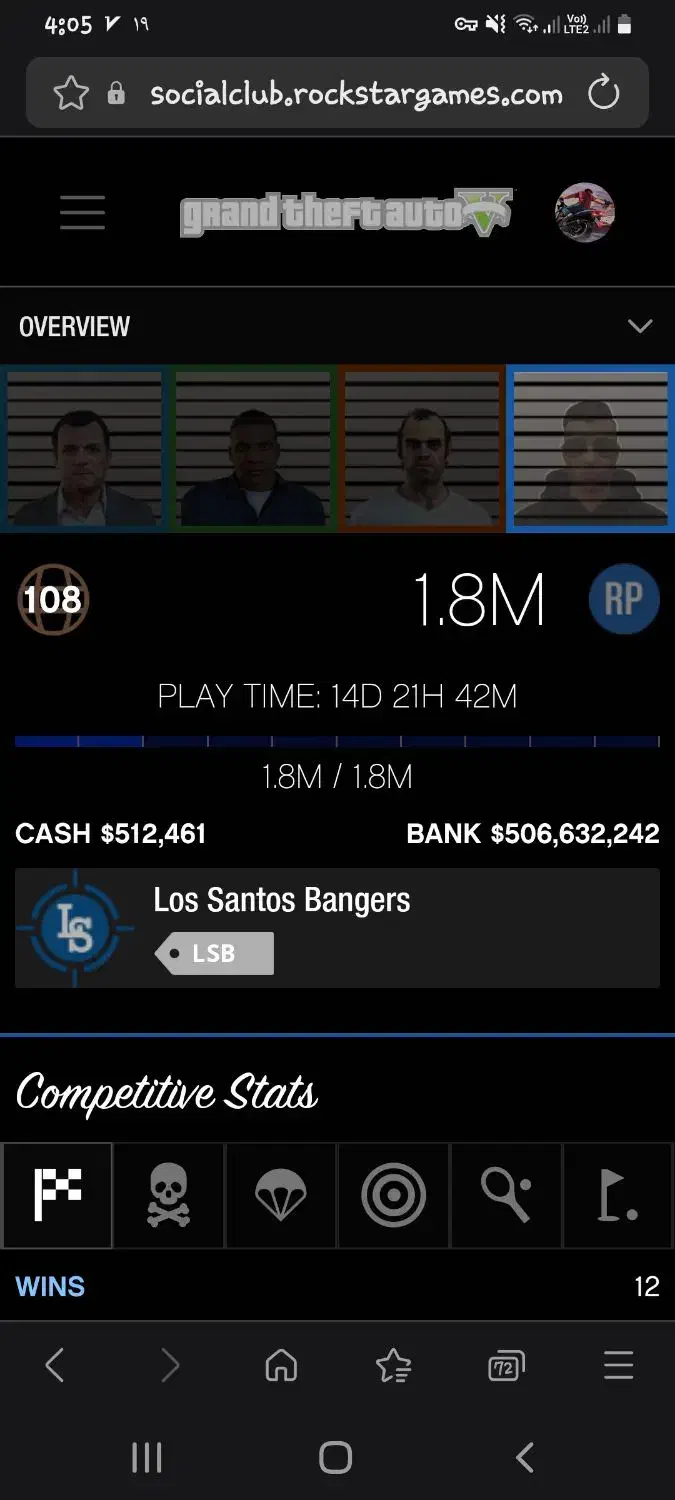Switch to the deathmatch skull tab
The width and height of the screenshot is (675, 1500).
[169, 1195]
